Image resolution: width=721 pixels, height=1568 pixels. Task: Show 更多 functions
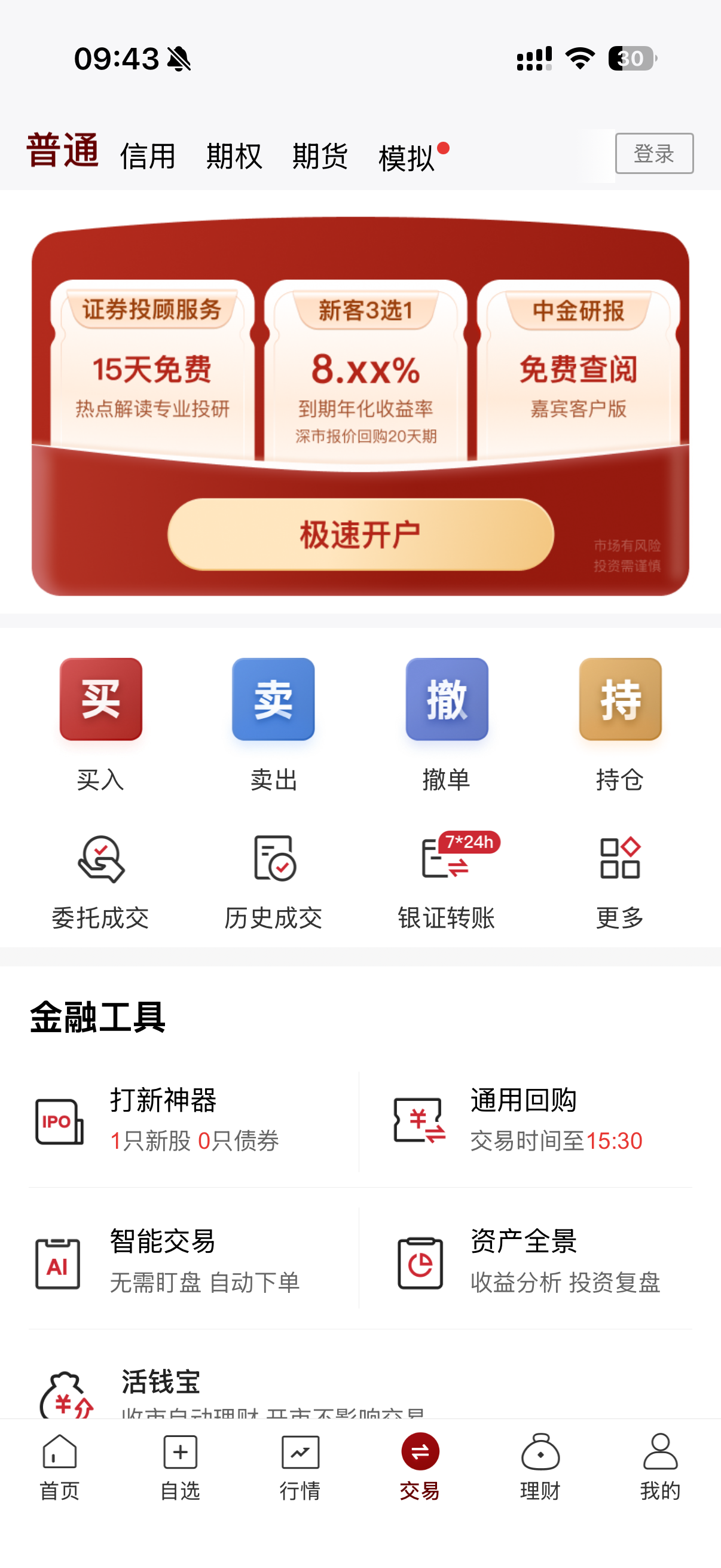[619, 881]
